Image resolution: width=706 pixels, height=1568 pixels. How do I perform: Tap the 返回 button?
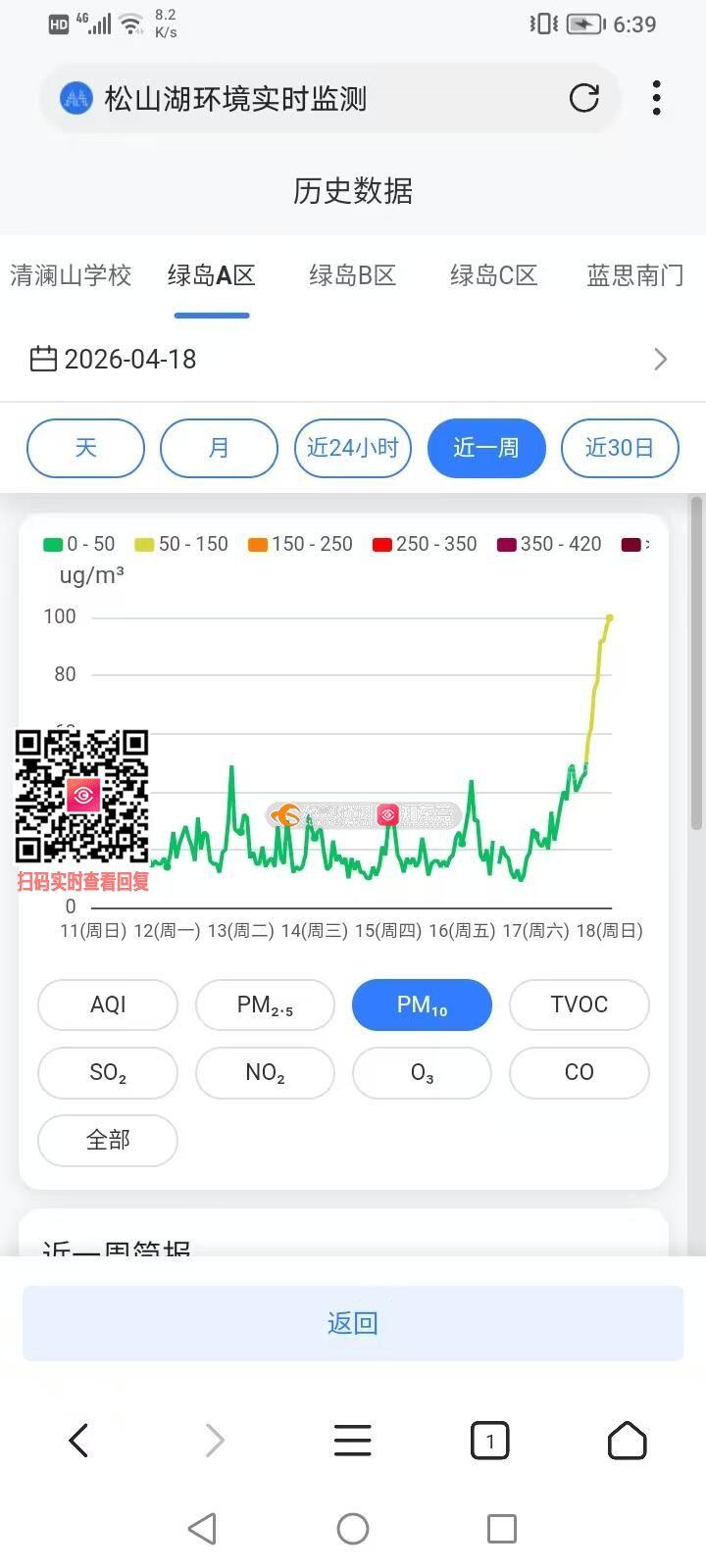(x=352, y=1323)
